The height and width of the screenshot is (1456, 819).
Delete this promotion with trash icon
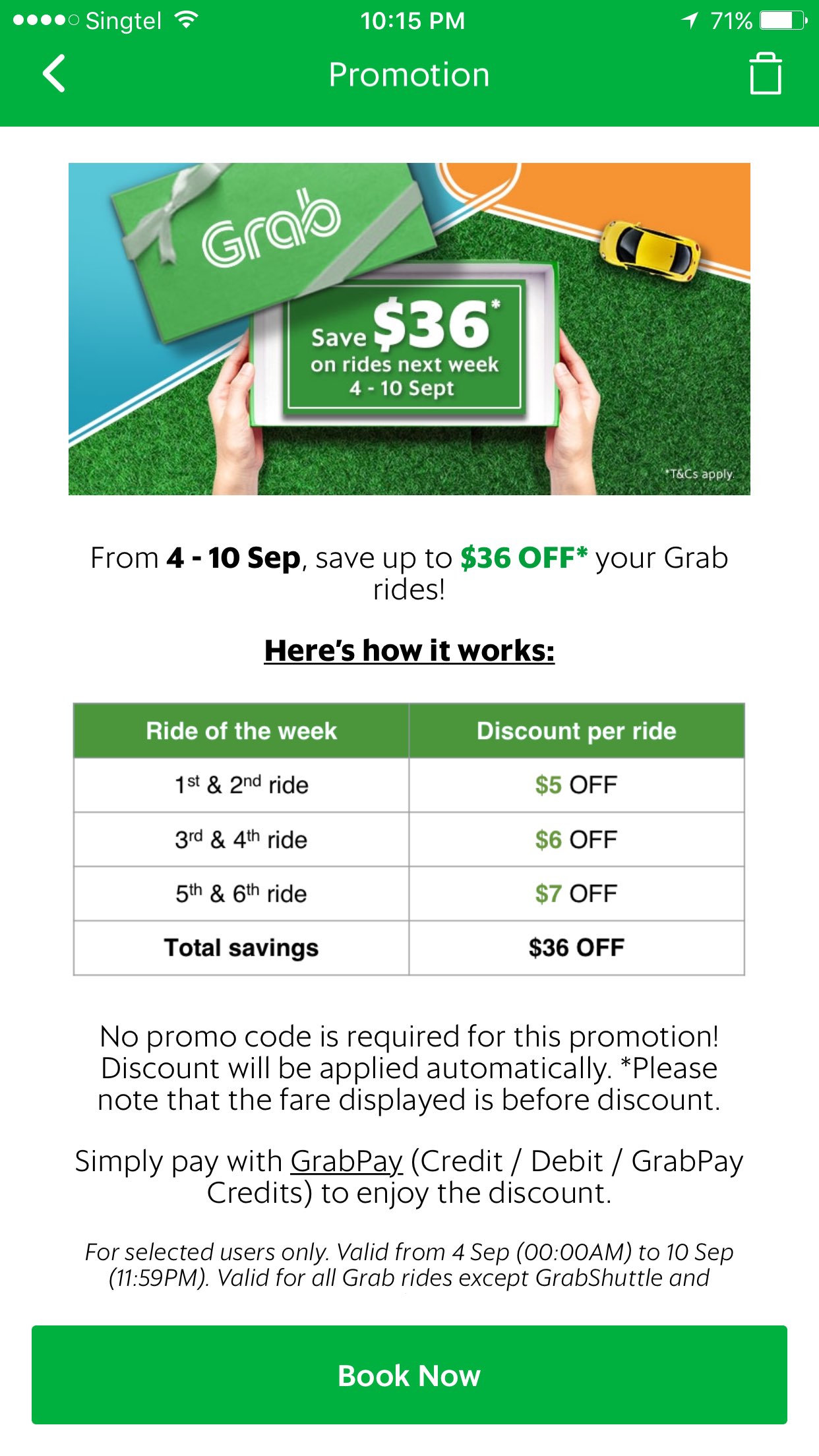pyautogui.click(x=765, y=74)
